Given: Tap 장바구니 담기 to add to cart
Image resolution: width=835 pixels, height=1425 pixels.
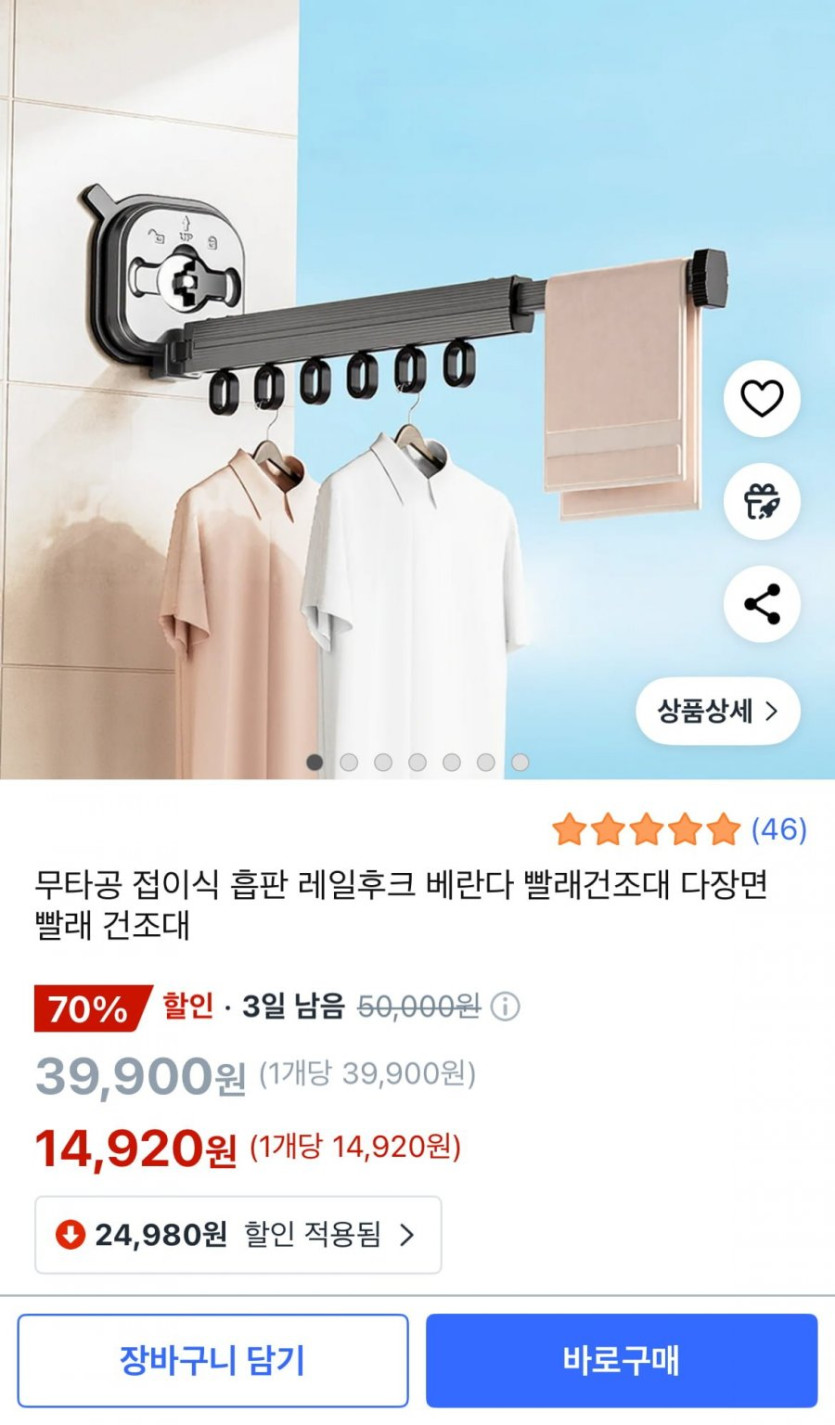Looking at the screenshot, I should [213, 1361].
